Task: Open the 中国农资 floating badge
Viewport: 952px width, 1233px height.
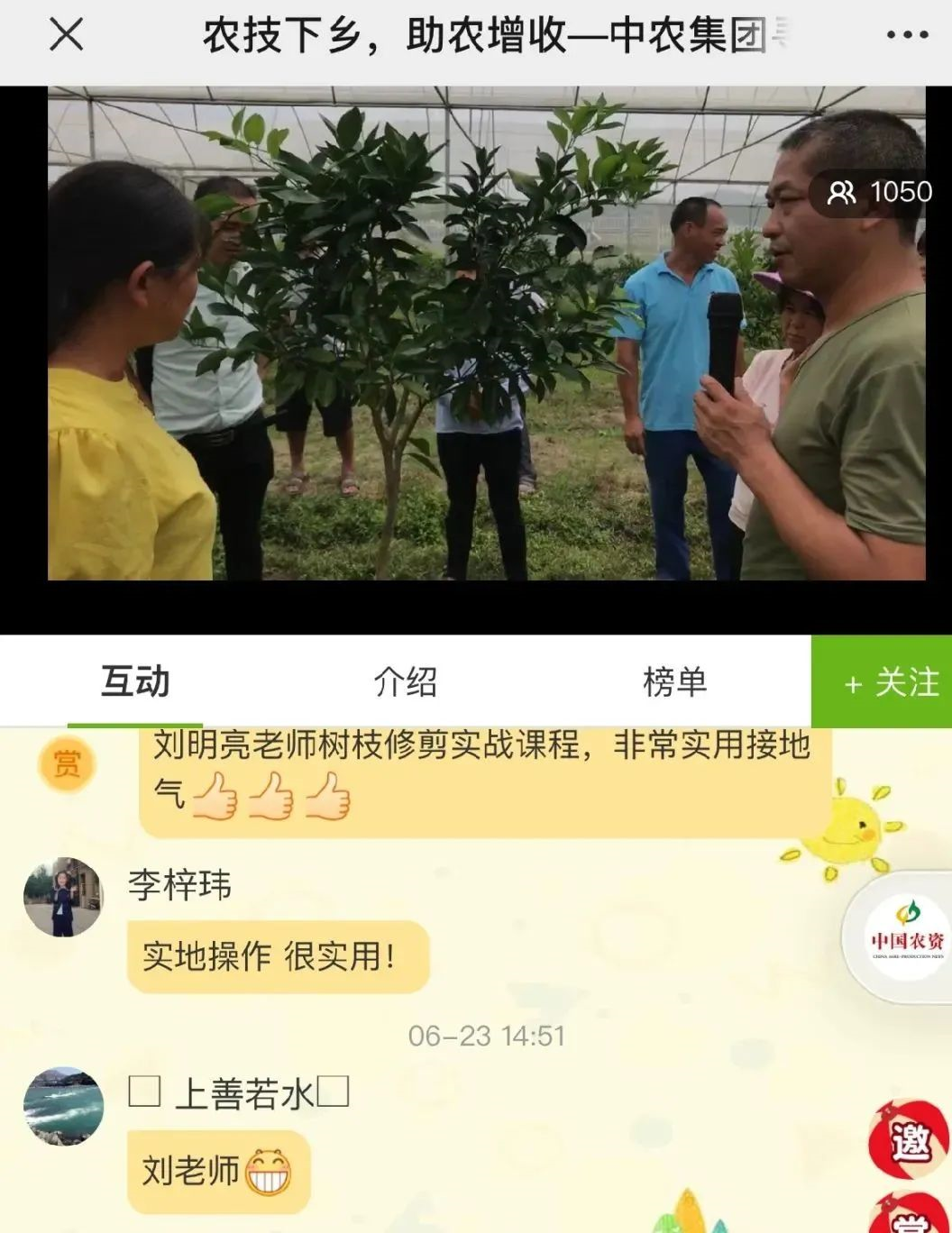Action: [x=906, y=937]
